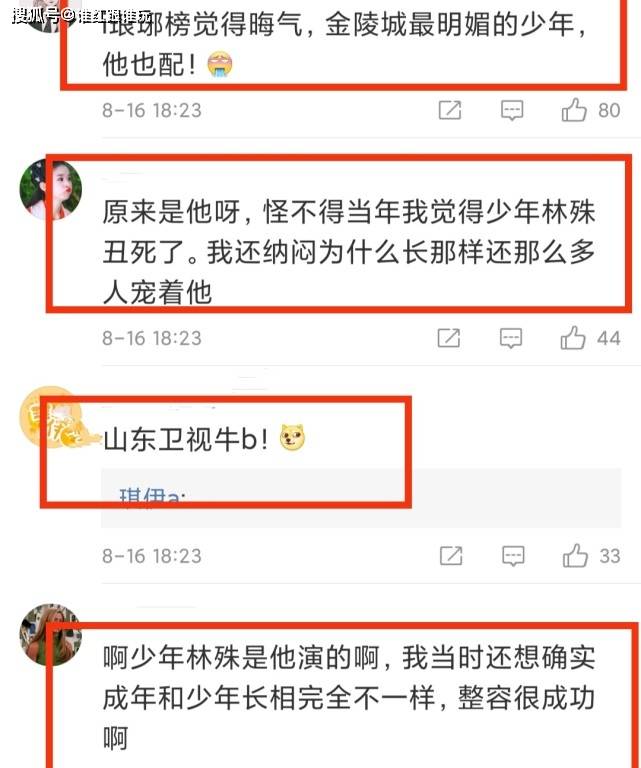The height and width of the screenshot is (768, 641).
Task: Open avatar of the 啊少年林殊 commenter
Action: pos(50,634)
